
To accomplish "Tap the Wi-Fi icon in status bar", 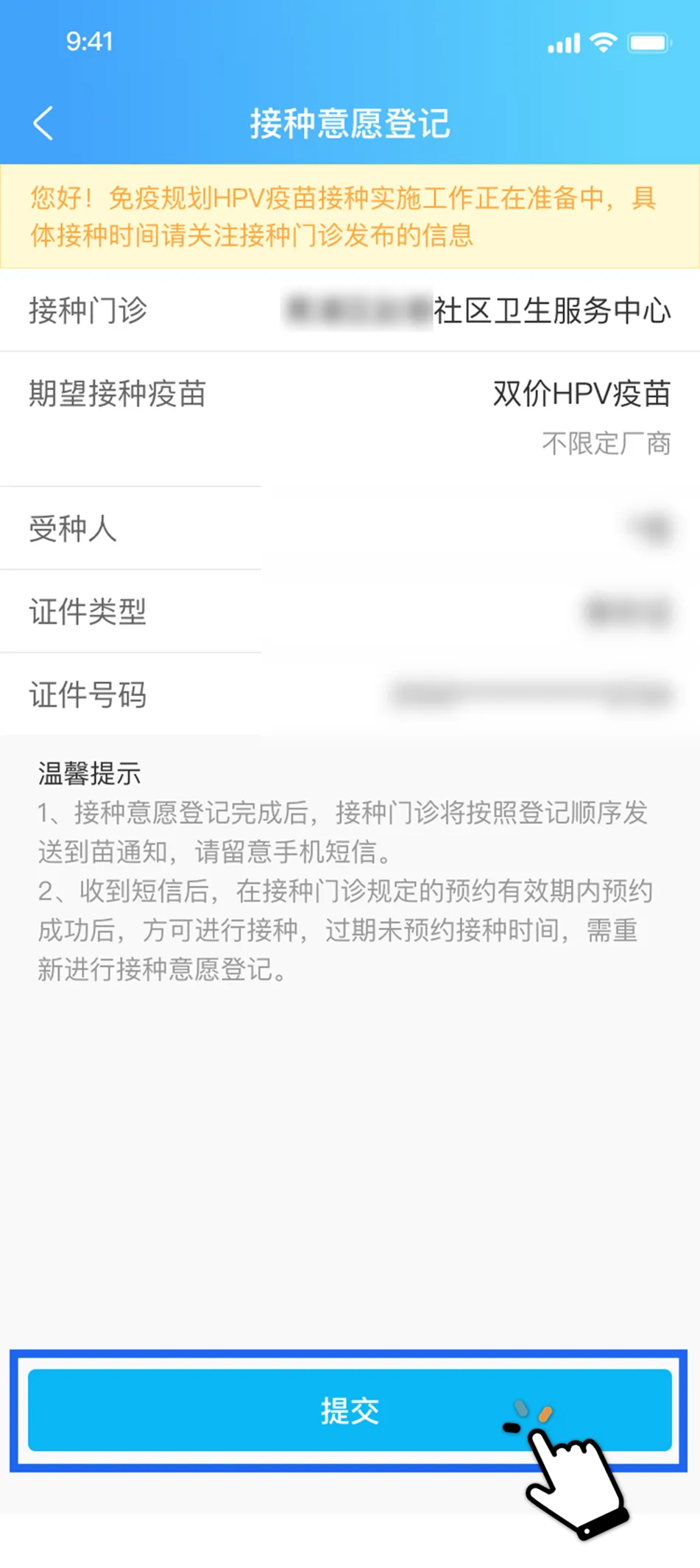I will point(602,43).
